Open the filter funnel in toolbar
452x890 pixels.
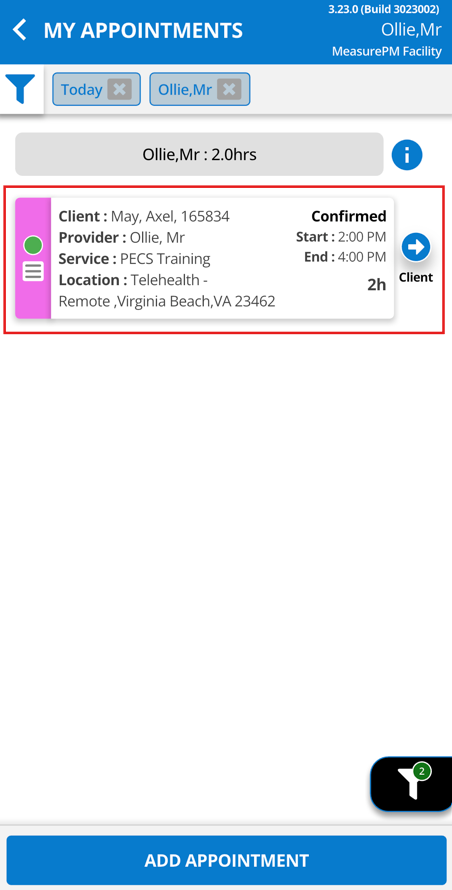pyautogui.click(x=21, y=89)
